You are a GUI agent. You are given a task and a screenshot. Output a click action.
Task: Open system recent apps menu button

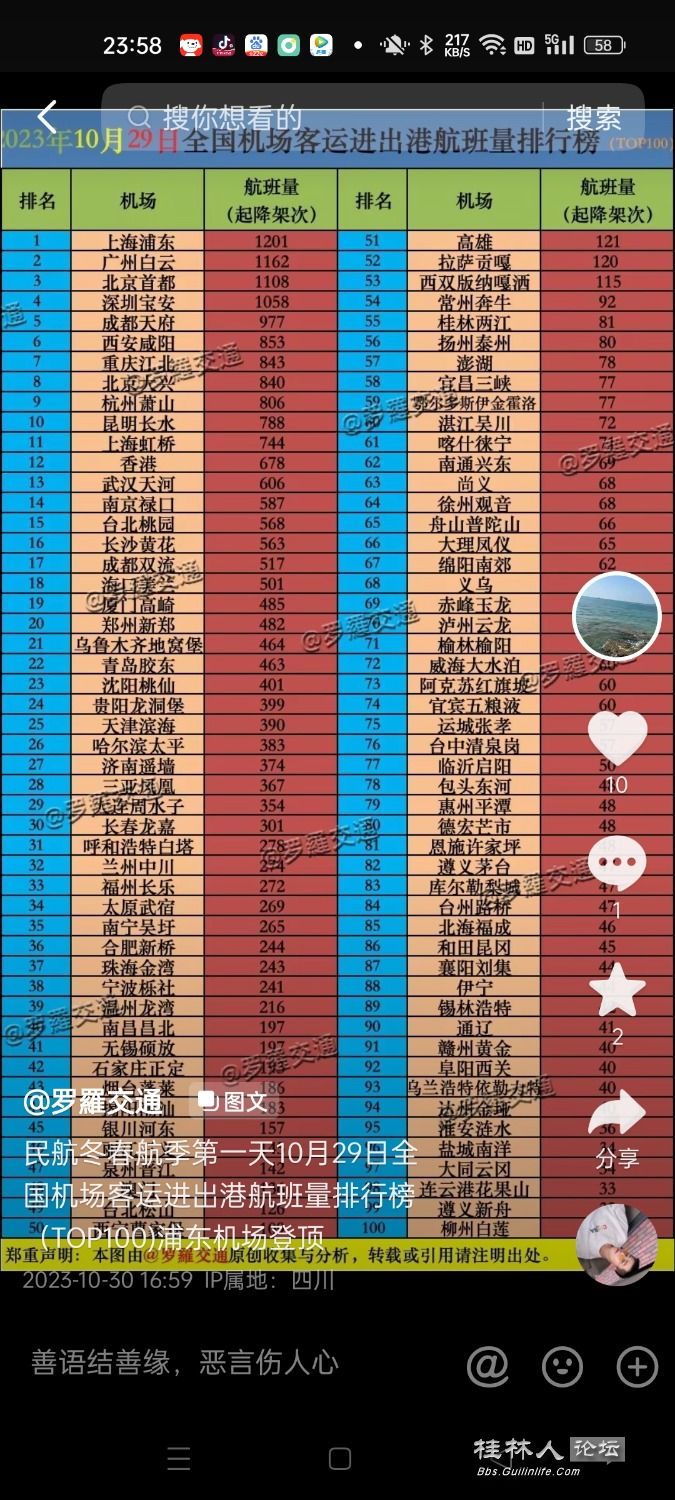click(x=179, y=1459)
